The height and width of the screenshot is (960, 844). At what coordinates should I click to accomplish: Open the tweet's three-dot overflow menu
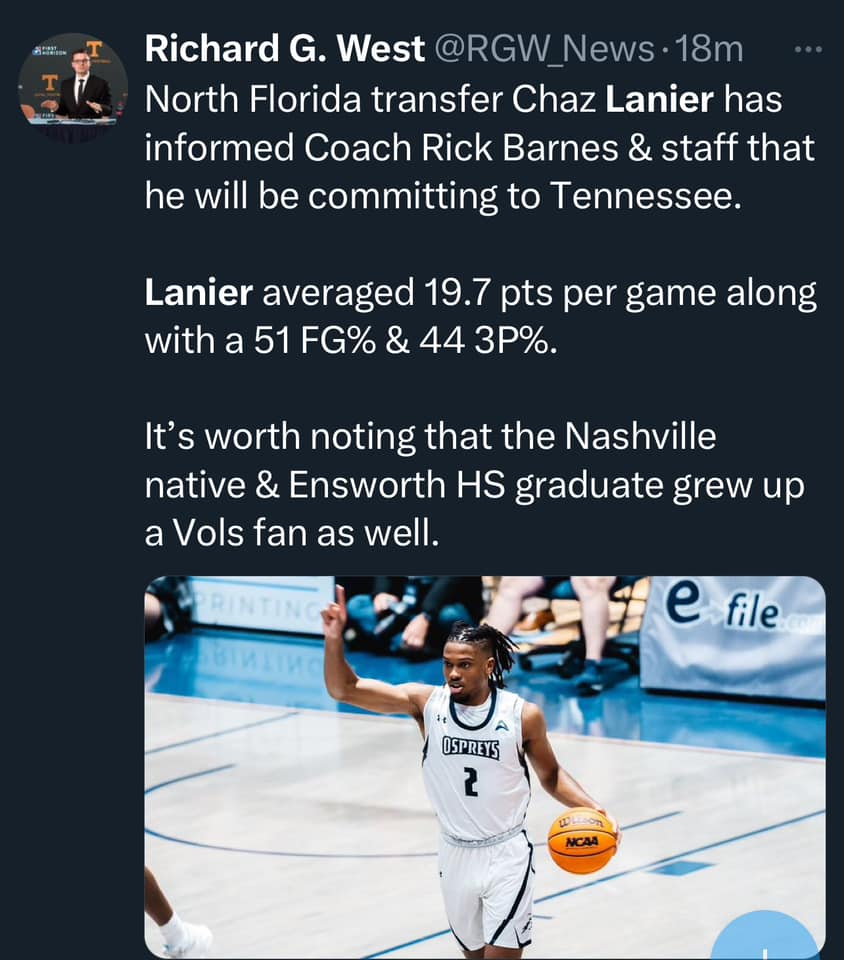[805, 47]
